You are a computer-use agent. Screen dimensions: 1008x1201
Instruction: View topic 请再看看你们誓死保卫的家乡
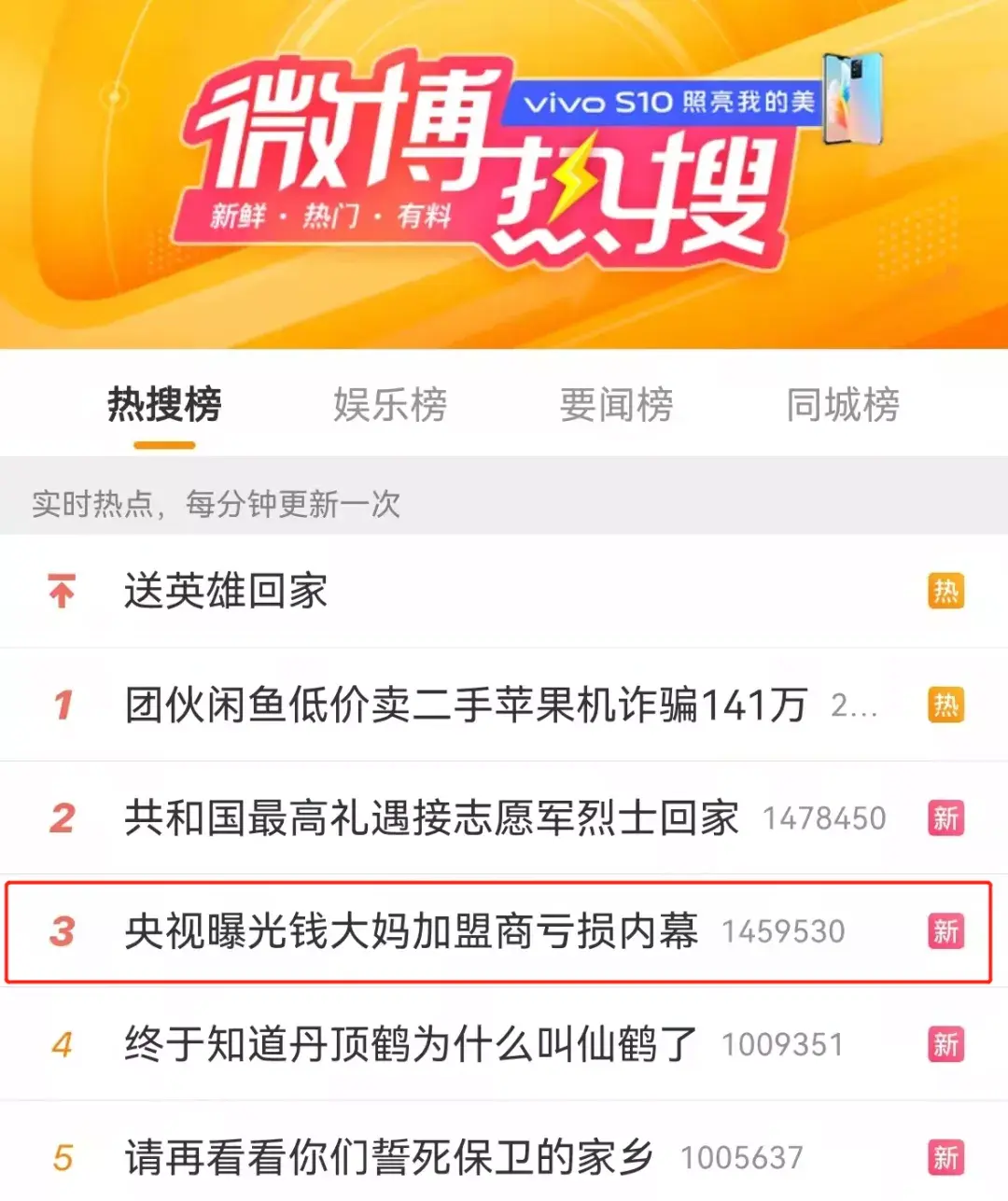388,1158
